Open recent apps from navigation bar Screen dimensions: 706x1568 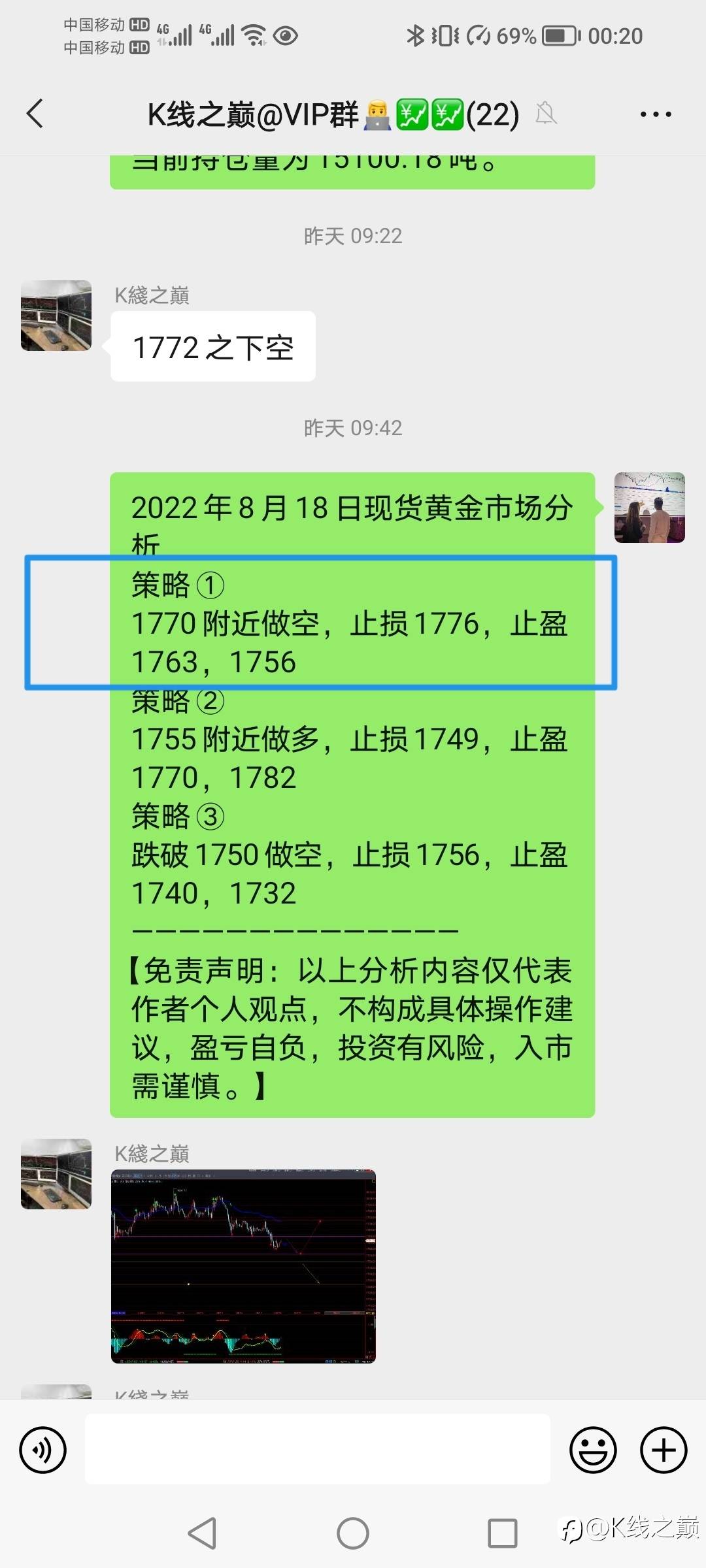pyautogui.click(x=503, y=1533)
